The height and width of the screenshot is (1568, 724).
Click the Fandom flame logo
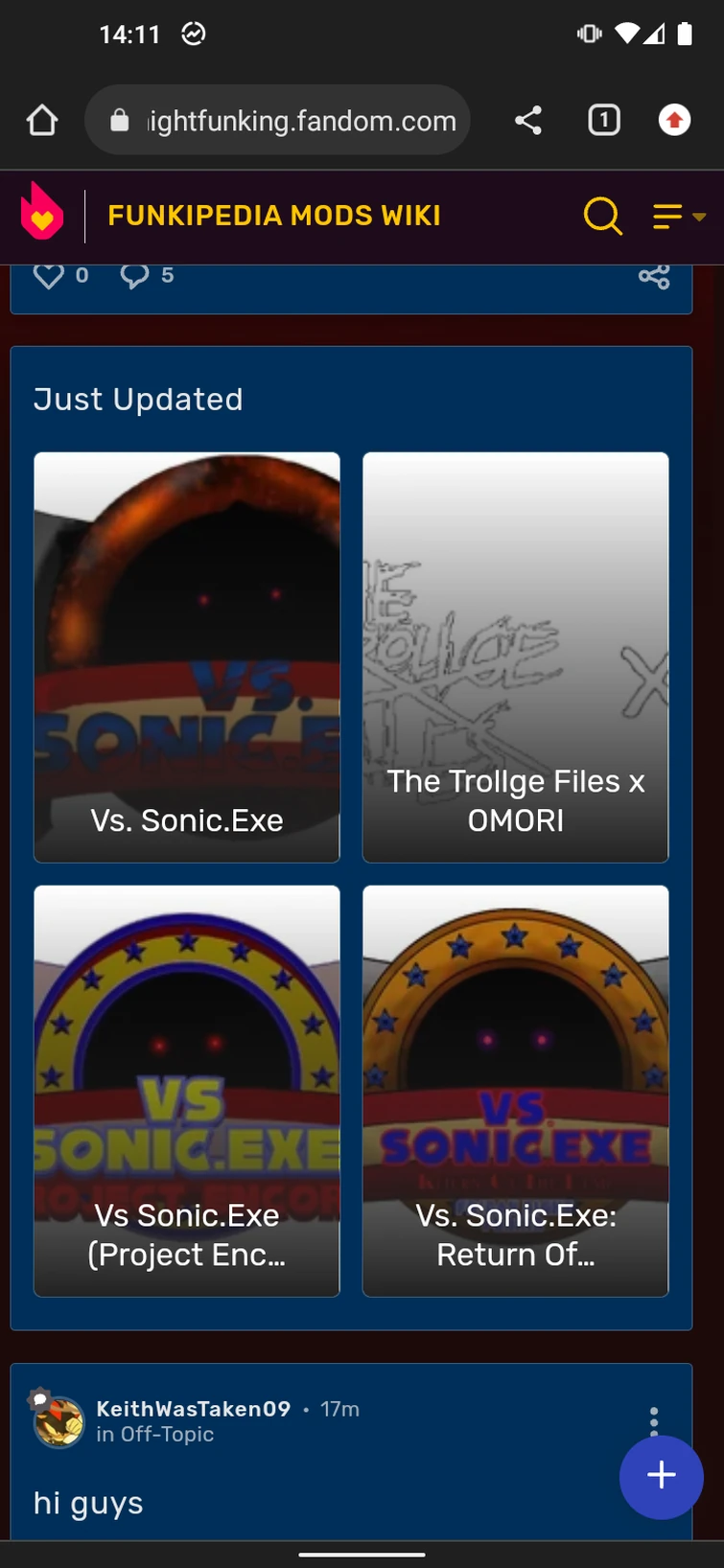(x=38, y=213)
